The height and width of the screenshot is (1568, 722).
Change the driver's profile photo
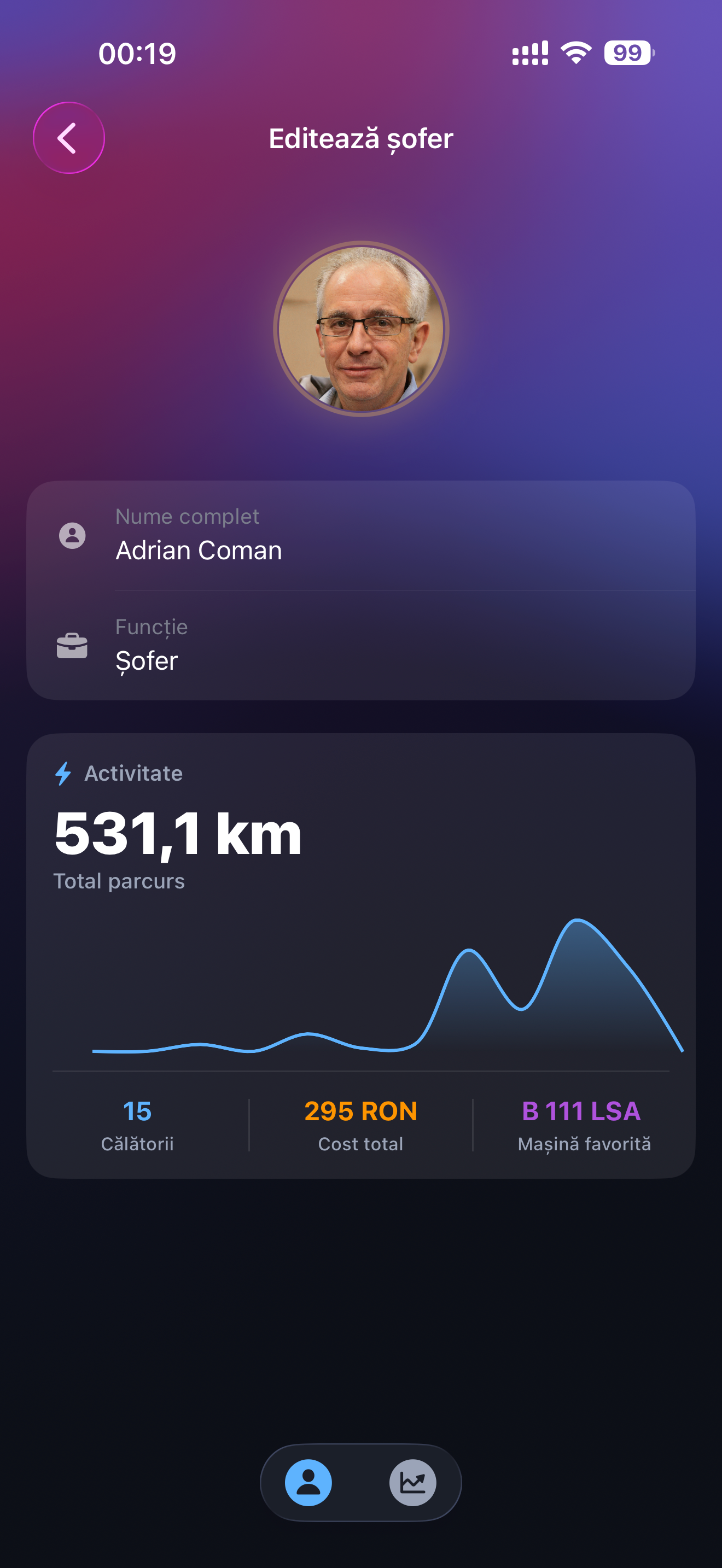(361, 329)
